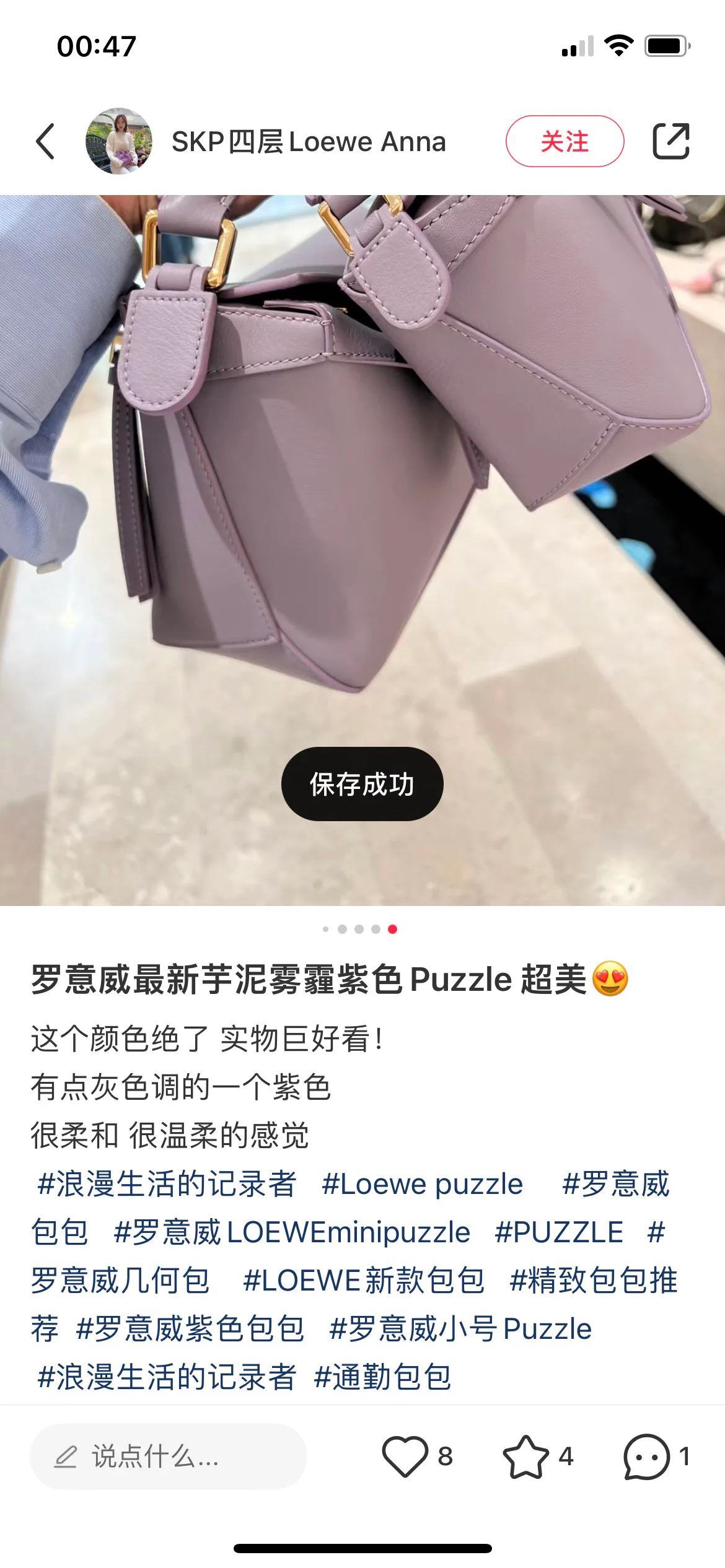Like the post with heart icon

tap(405, 1456)
